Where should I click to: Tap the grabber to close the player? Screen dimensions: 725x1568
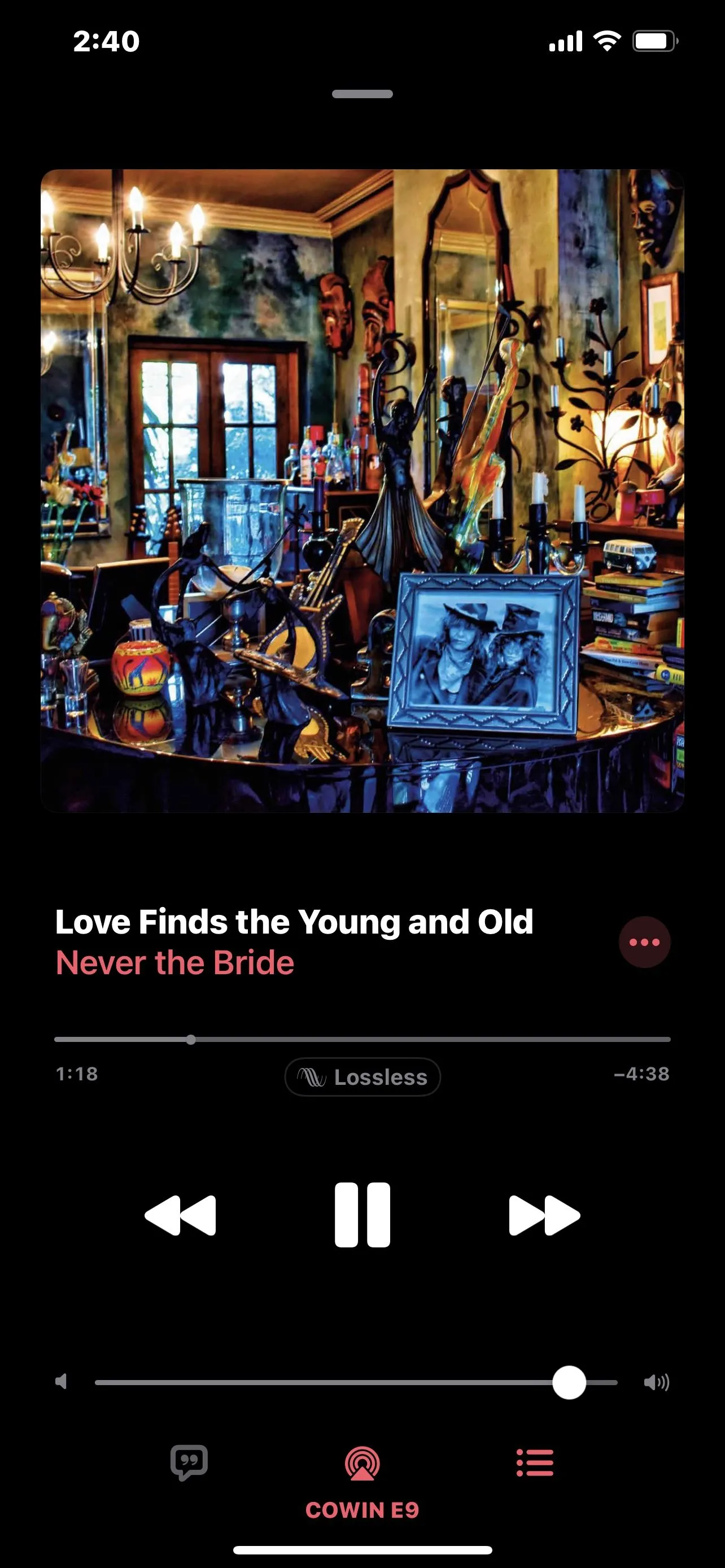point(362,94)
